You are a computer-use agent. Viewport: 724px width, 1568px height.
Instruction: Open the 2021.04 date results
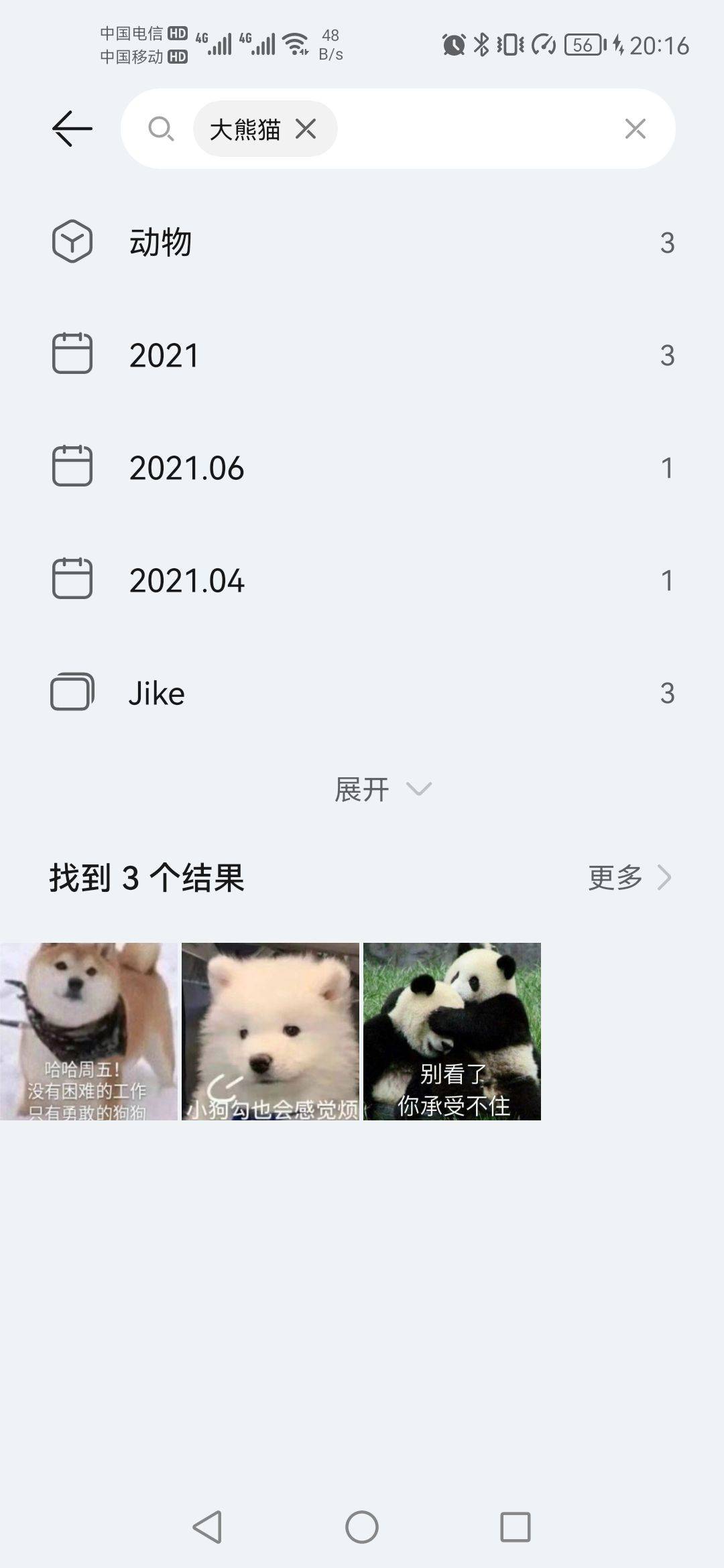pos(362,580)
